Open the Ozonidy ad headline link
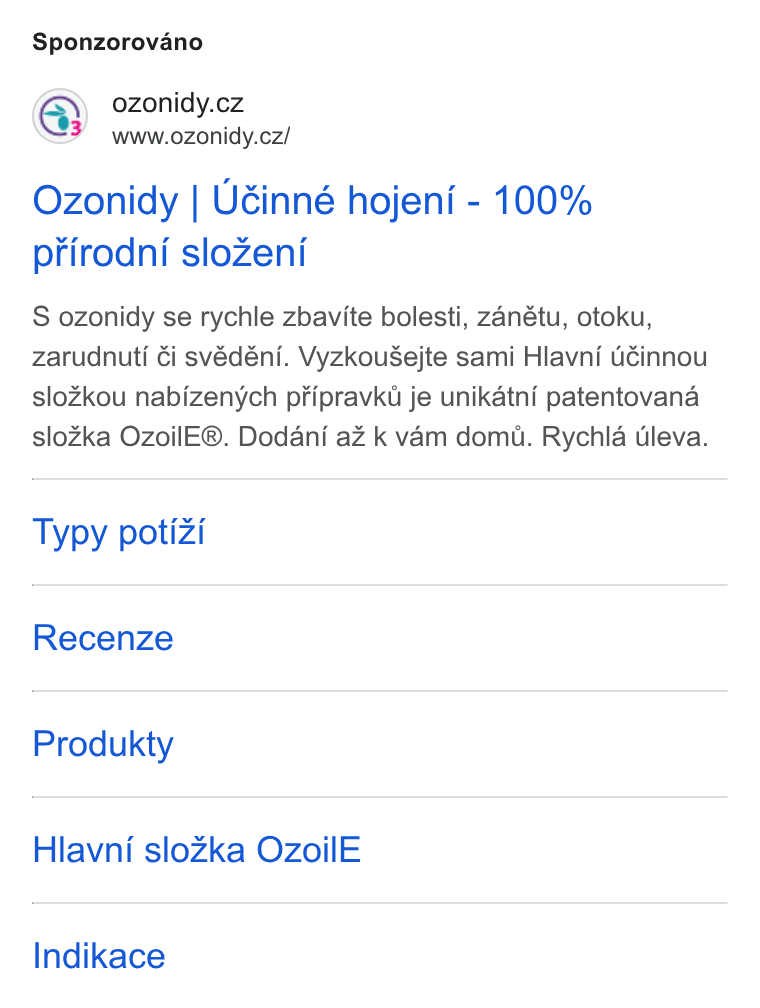Image resolution: width=760 pixels, height=1008 pixels. (x=312, y=226)
